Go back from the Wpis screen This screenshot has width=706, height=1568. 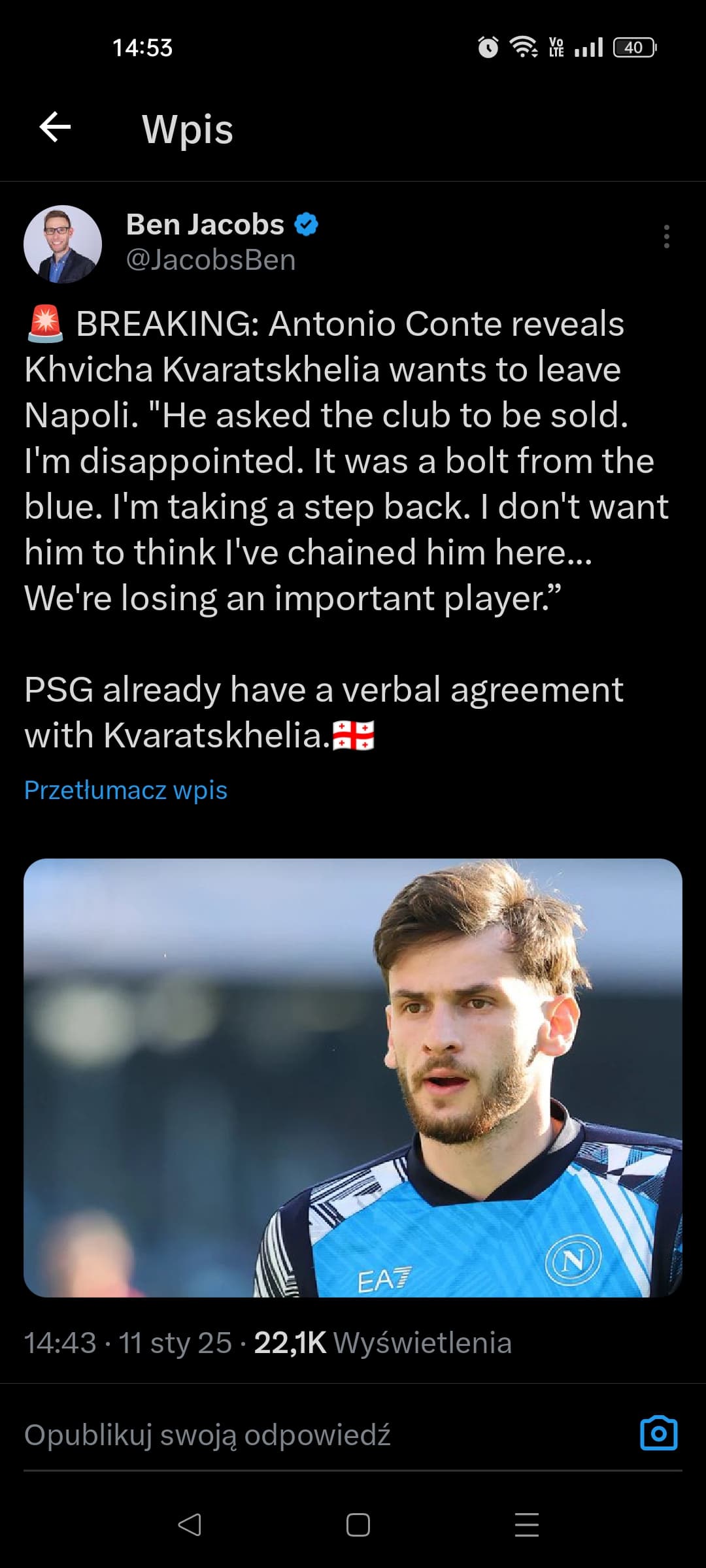click(x=55, y=127)
